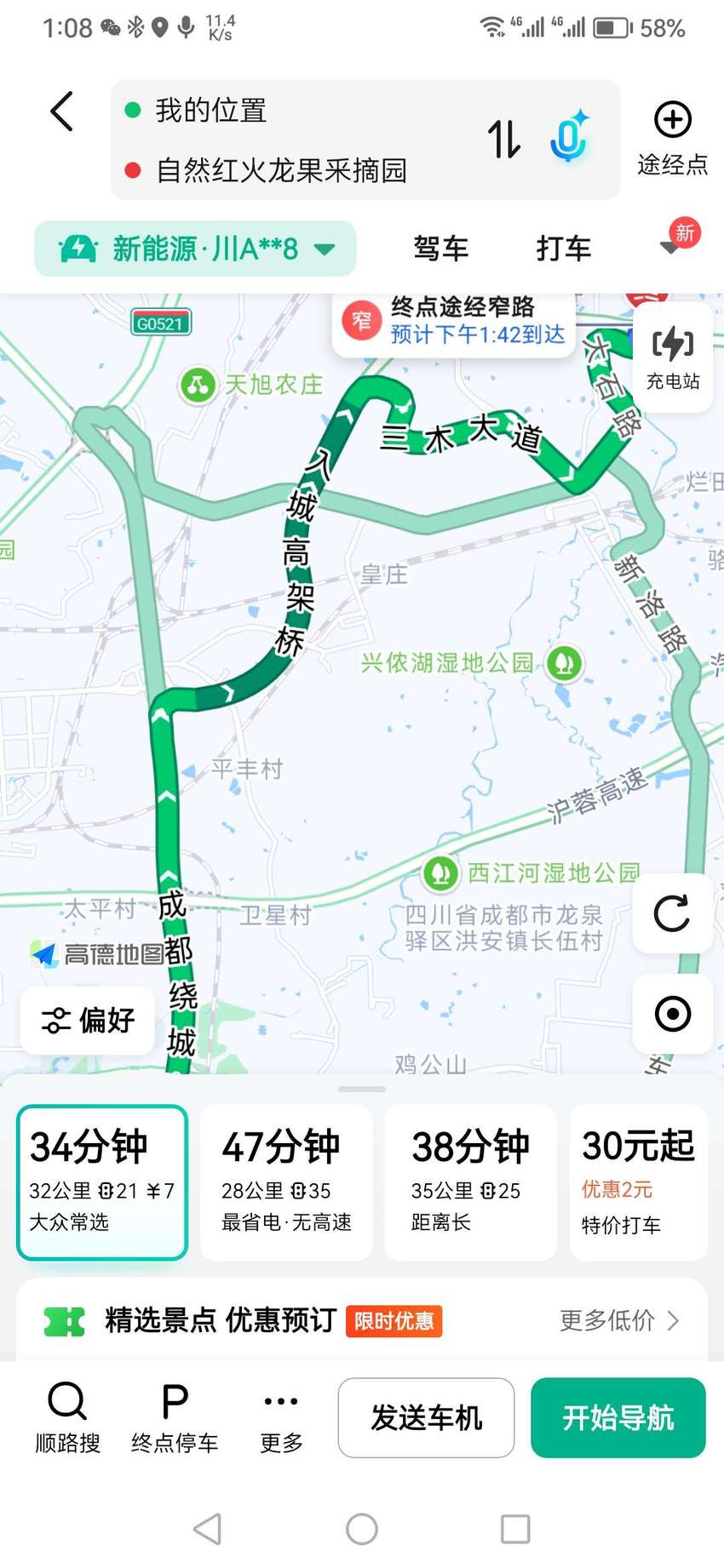724x1568 pixels.
Task: Switch to the 打车 tab
Action: (563, 249)
